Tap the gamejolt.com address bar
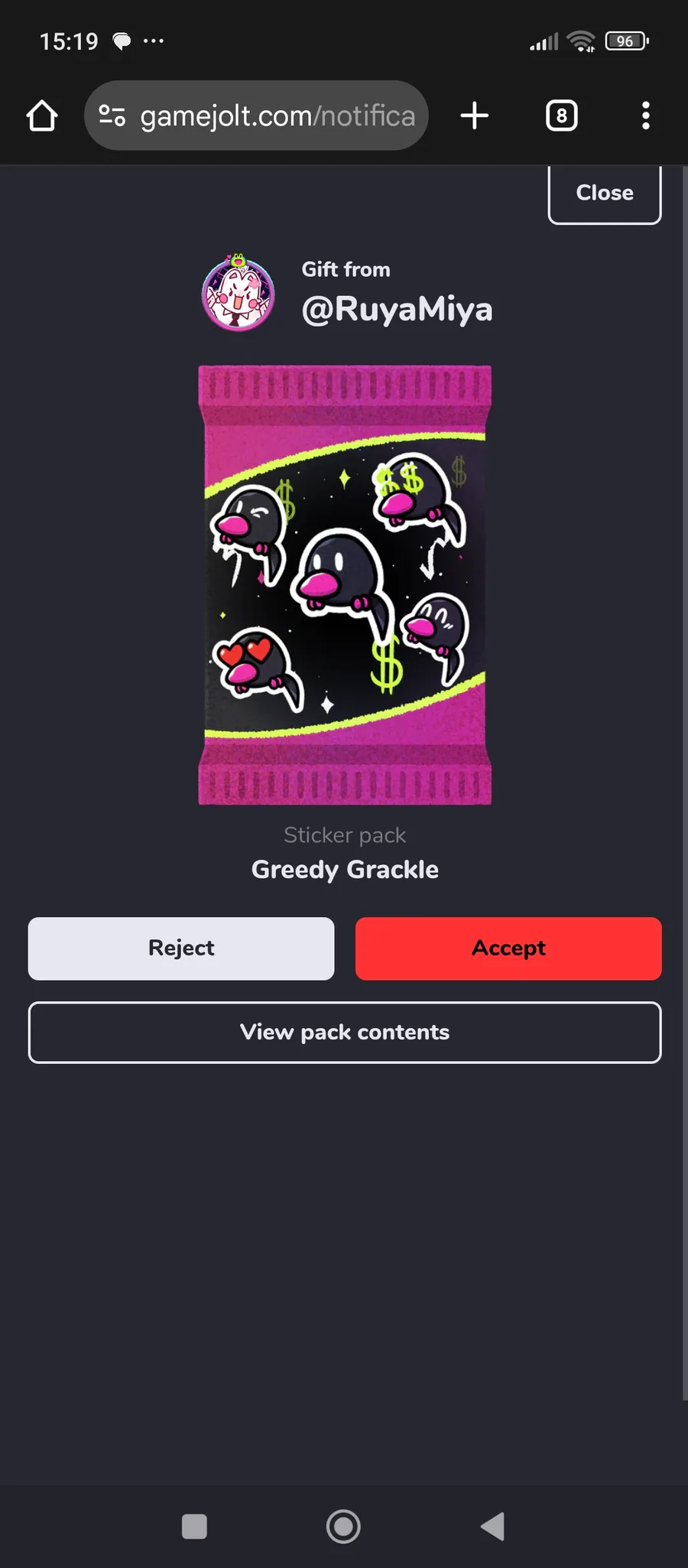The height and width of the screenshot is (1568, 688). point(256,115)
